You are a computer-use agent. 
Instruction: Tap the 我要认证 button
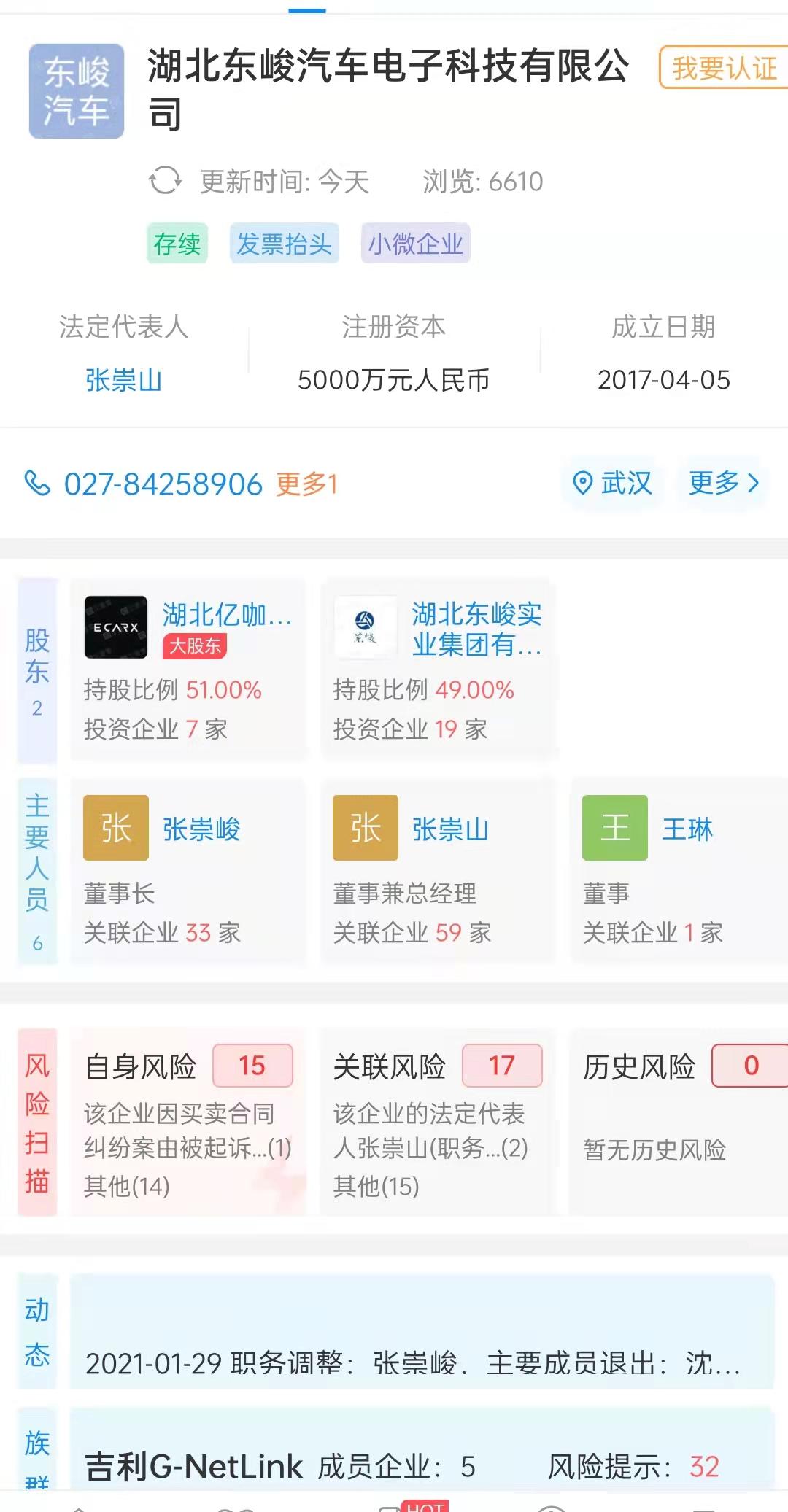coord(722,68)
